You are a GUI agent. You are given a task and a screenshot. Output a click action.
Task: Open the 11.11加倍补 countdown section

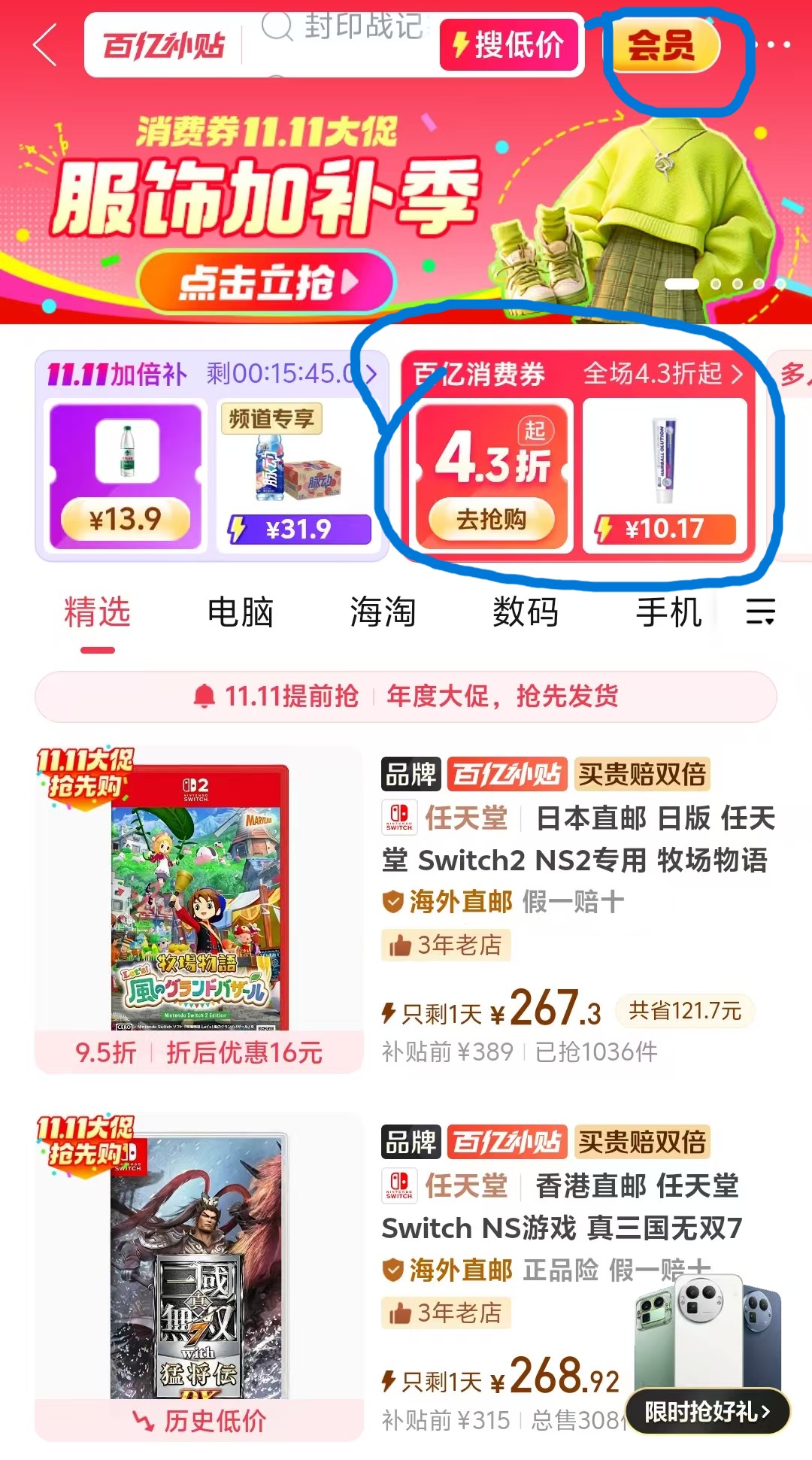click(x=211, y=373)
